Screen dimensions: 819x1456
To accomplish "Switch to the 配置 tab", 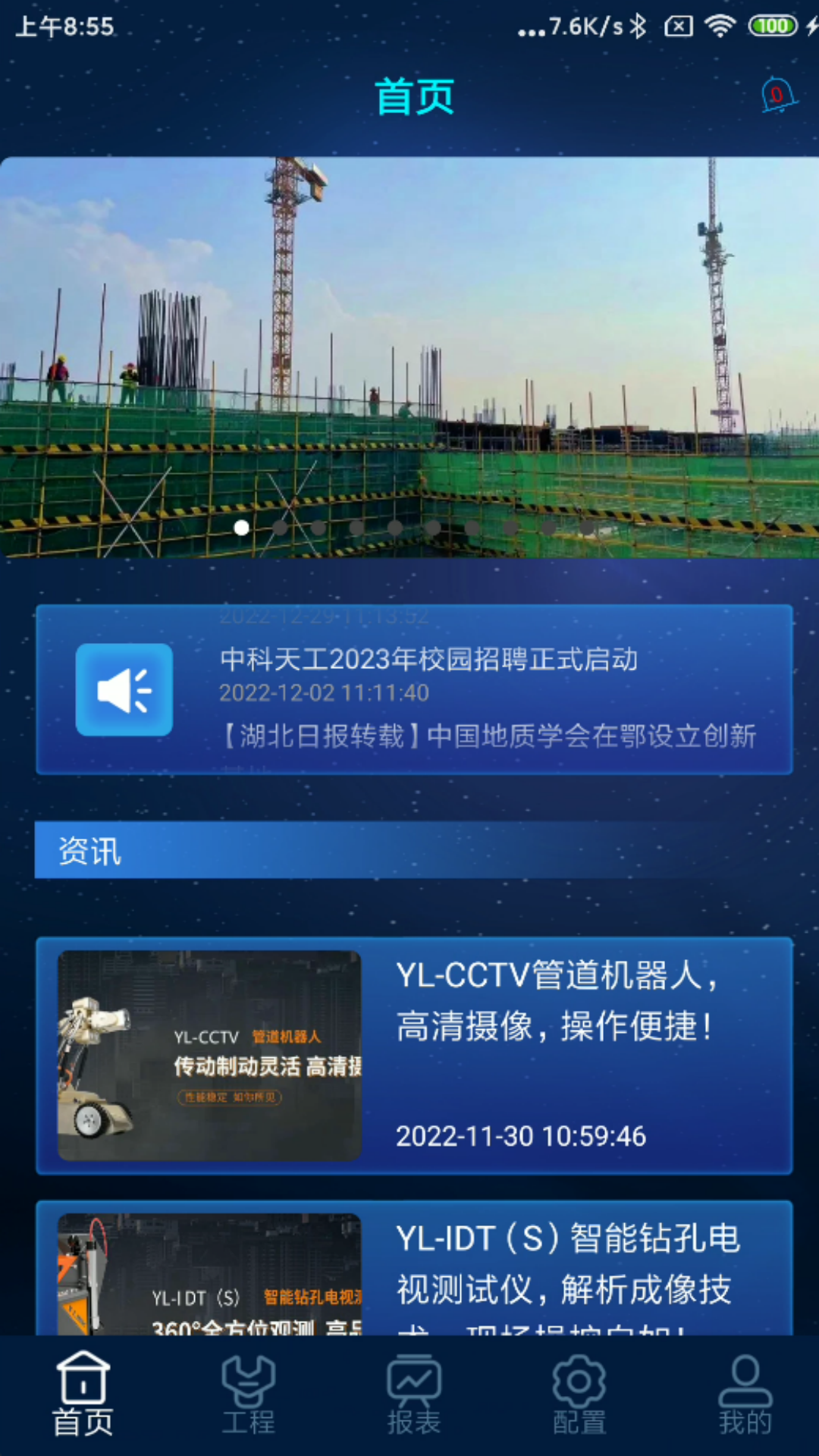I will tap(579, 1395).
